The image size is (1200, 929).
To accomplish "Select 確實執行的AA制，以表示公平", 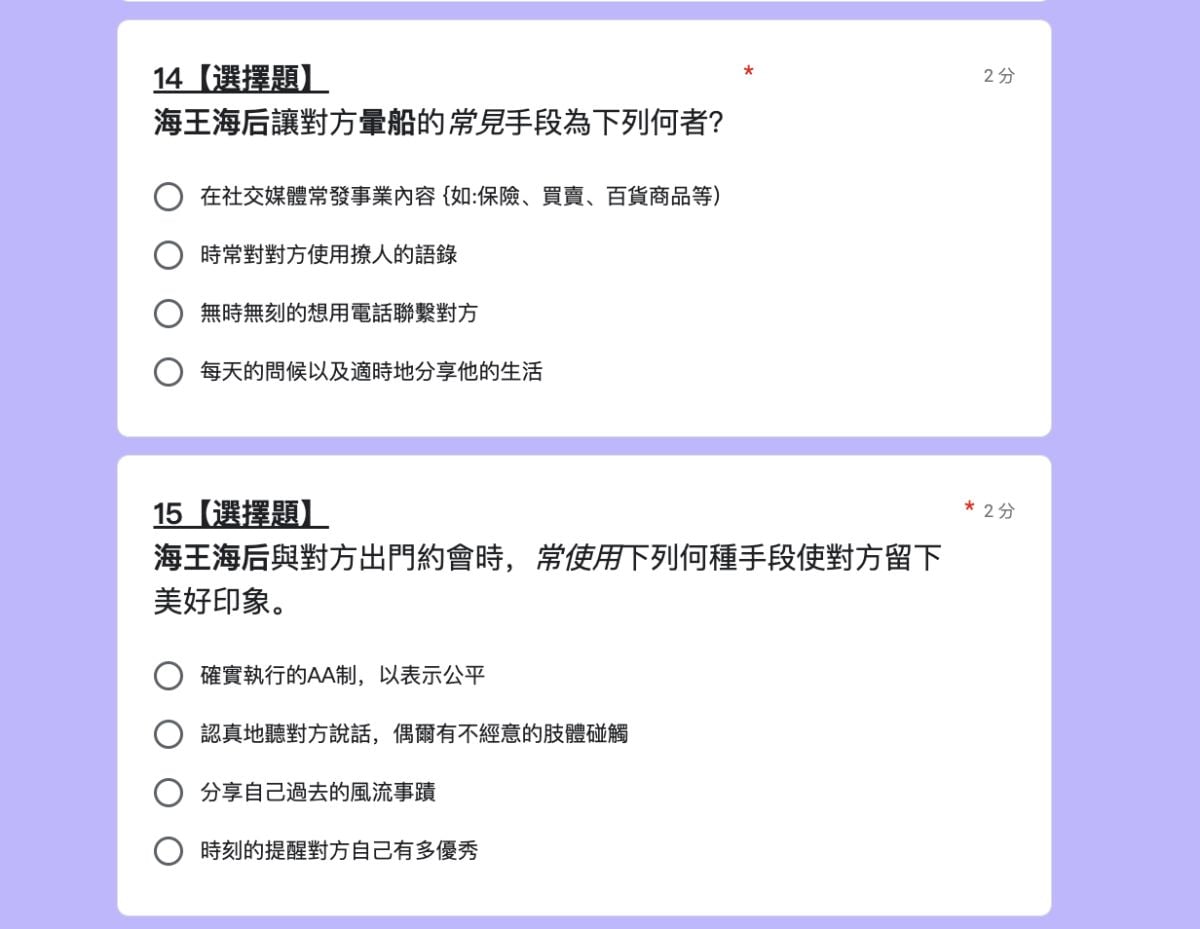I will (169, 676).
